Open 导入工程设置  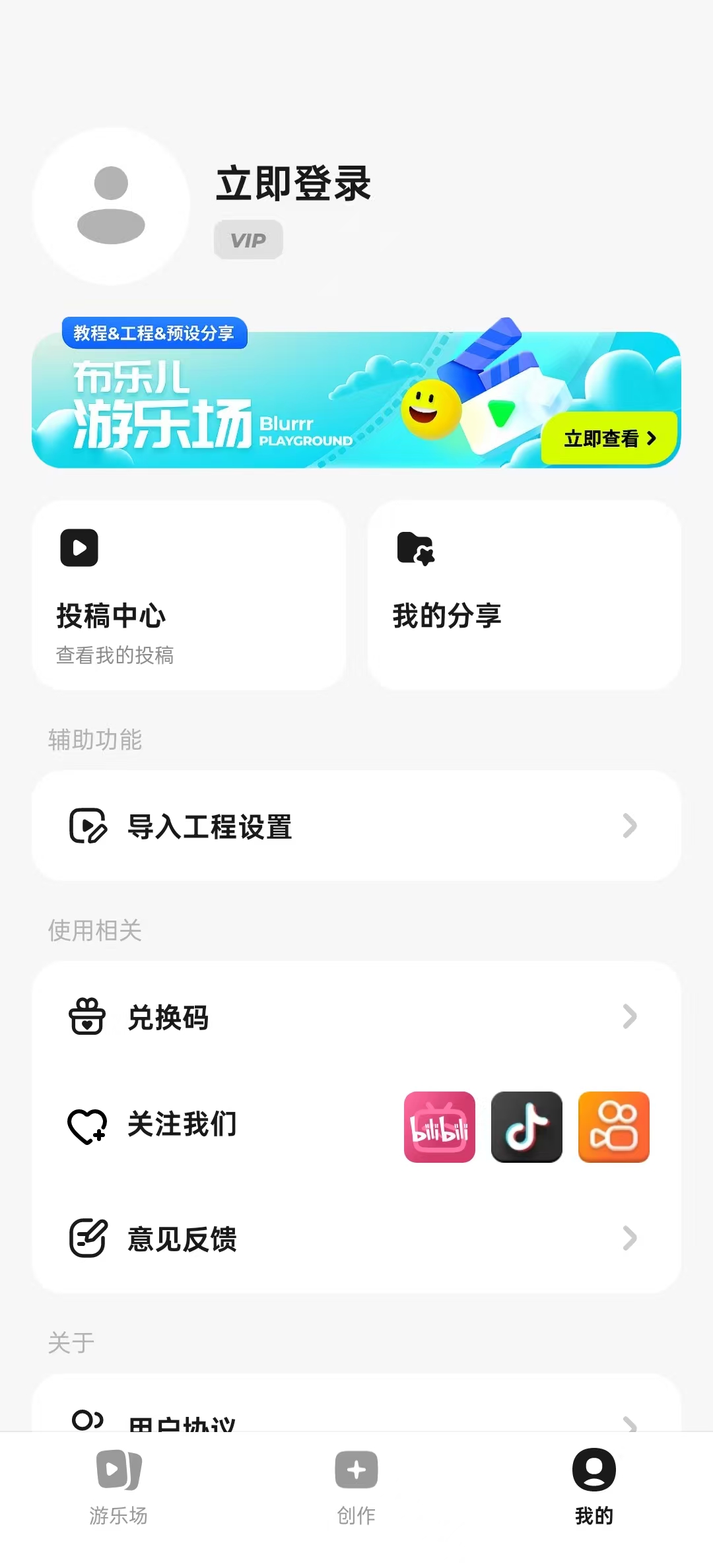coord(356,826)
